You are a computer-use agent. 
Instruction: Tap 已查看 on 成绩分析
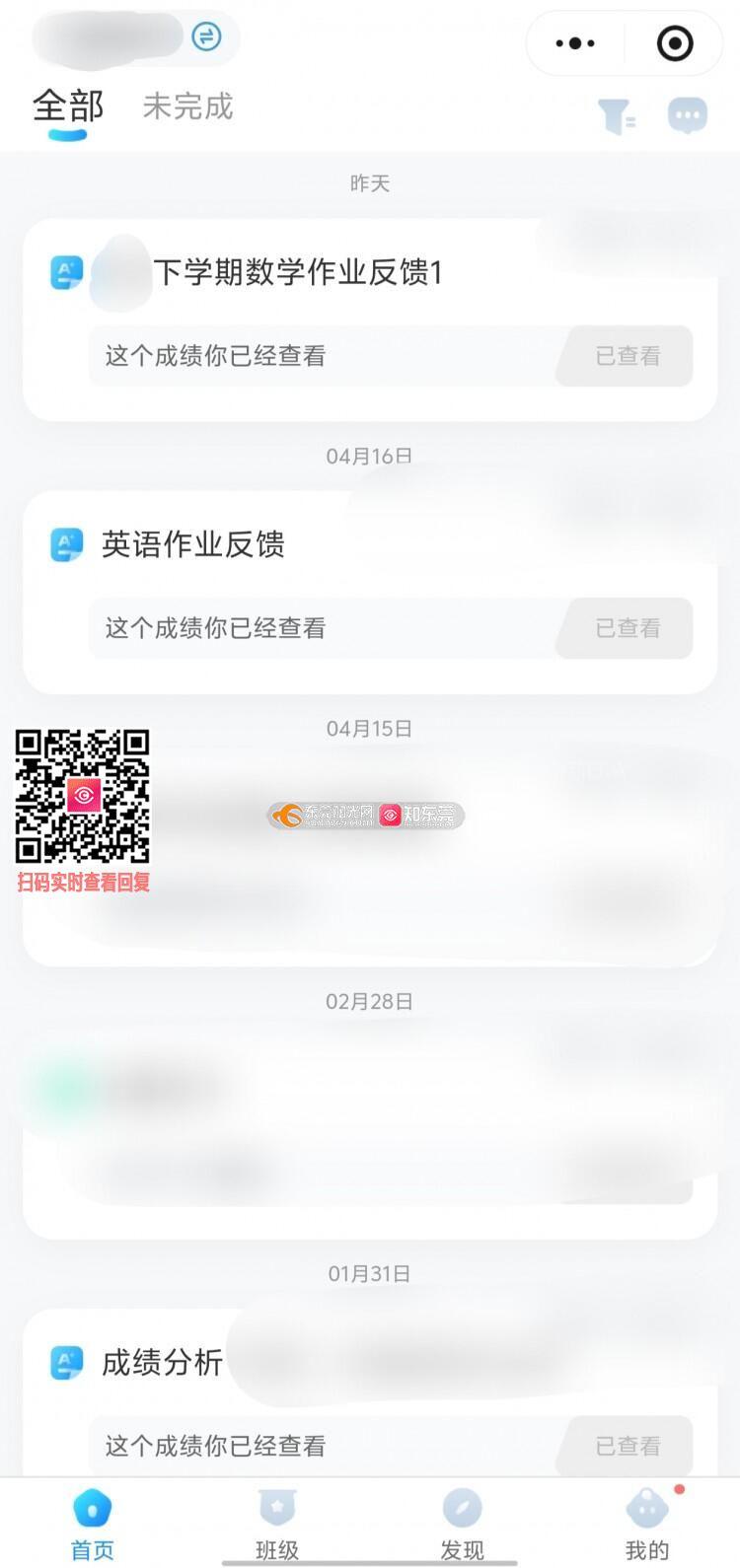(628, 1446)
